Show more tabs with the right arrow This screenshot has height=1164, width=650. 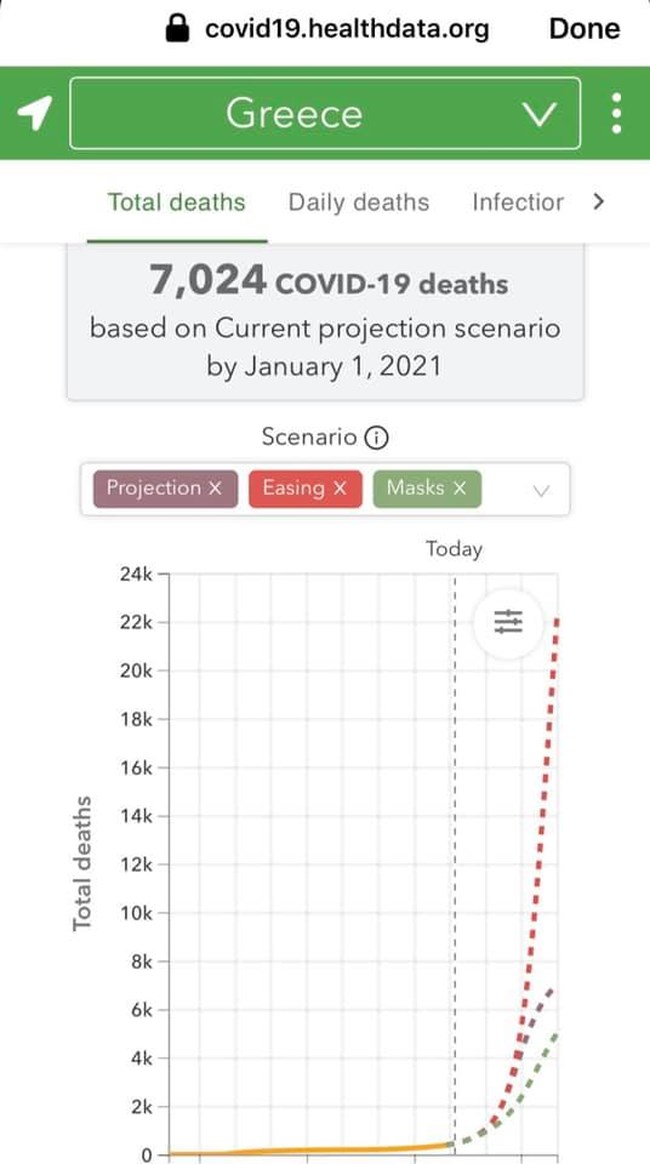pos(599,202)
